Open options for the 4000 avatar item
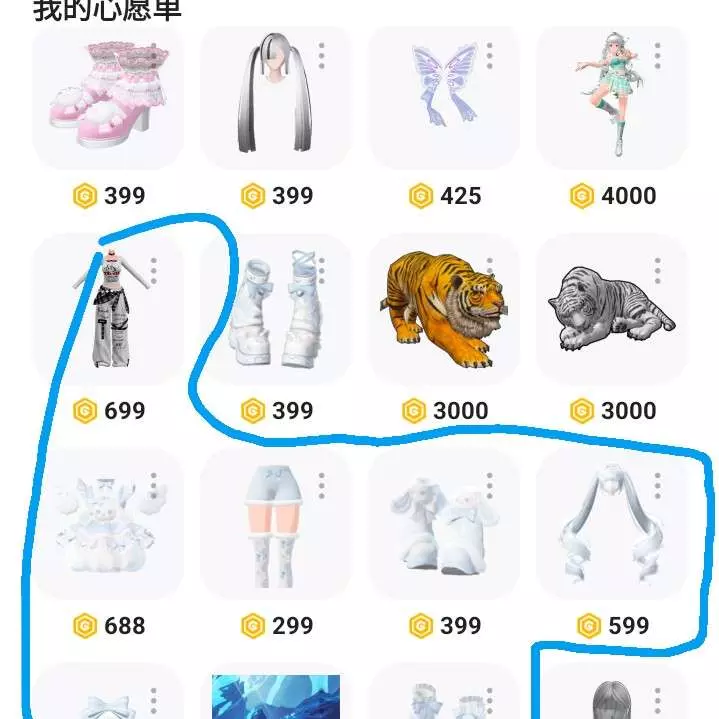719x719 pixels. (x=657, y=56)
